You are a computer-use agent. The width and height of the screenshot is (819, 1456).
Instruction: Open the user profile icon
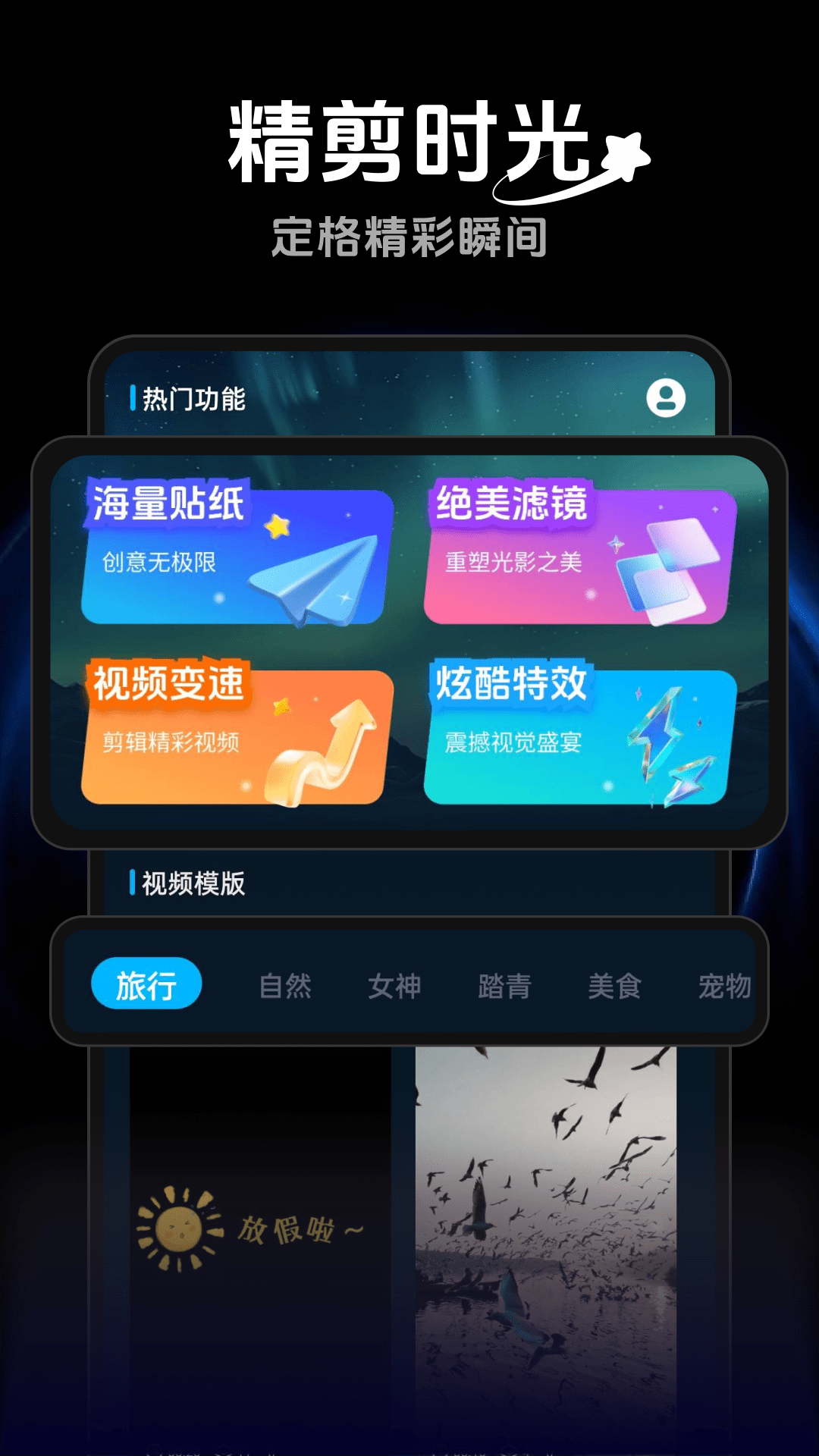(x=666, y=400)
